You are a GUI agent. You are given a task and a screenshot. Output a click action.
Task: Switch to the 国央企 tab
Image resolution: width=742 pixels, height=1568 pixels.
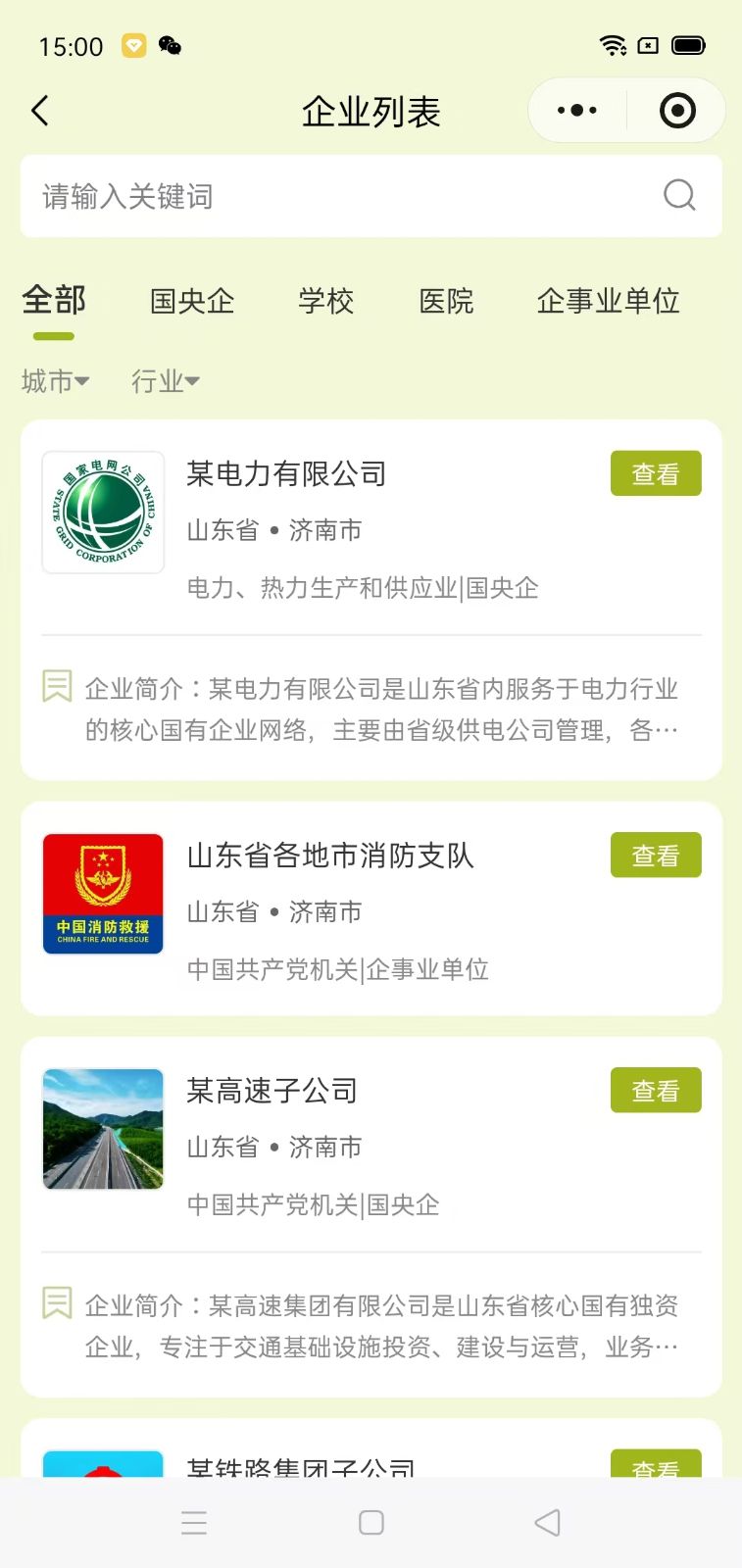192,301
